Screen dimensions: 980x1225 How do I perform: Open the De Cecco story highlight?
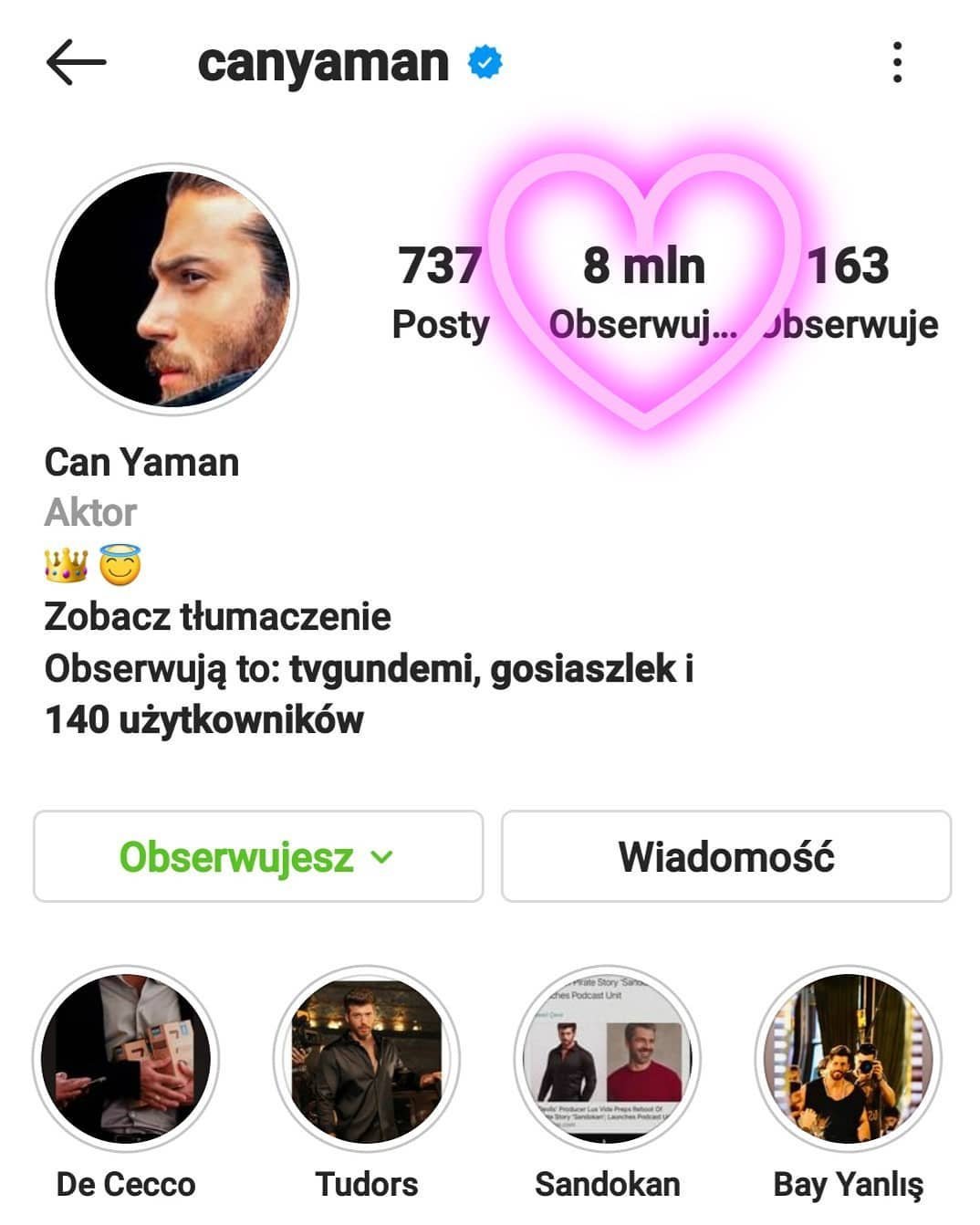(126, 1059)
